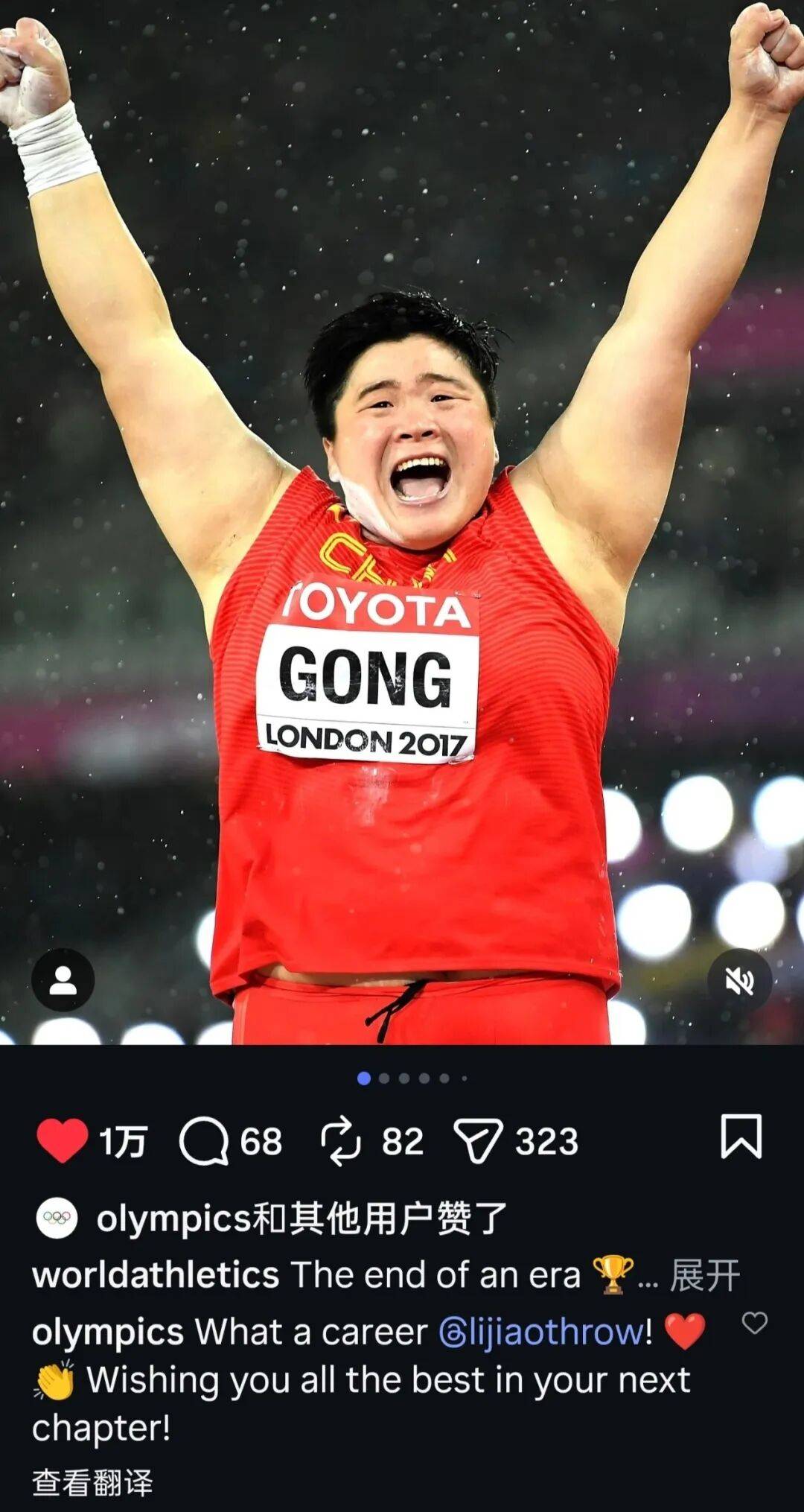This screenshot has width=804, height=1512.
Task: Like the olympics comment
Action: pos(754,1323)
